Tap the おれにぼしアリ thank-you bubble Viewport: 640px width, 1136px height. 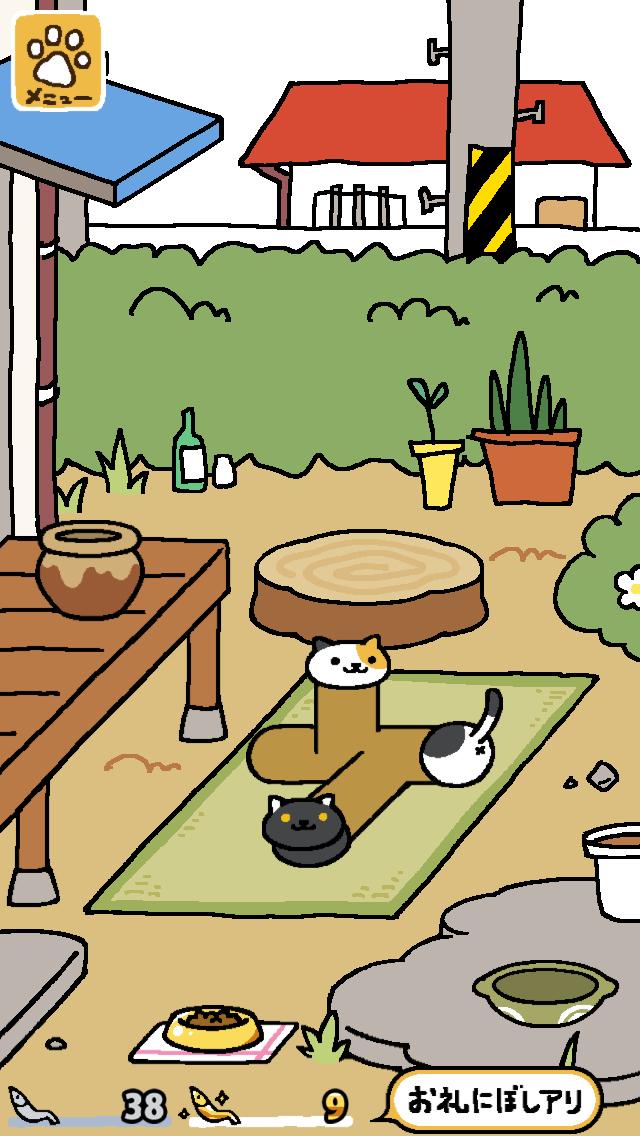(x=494, y=1101)
